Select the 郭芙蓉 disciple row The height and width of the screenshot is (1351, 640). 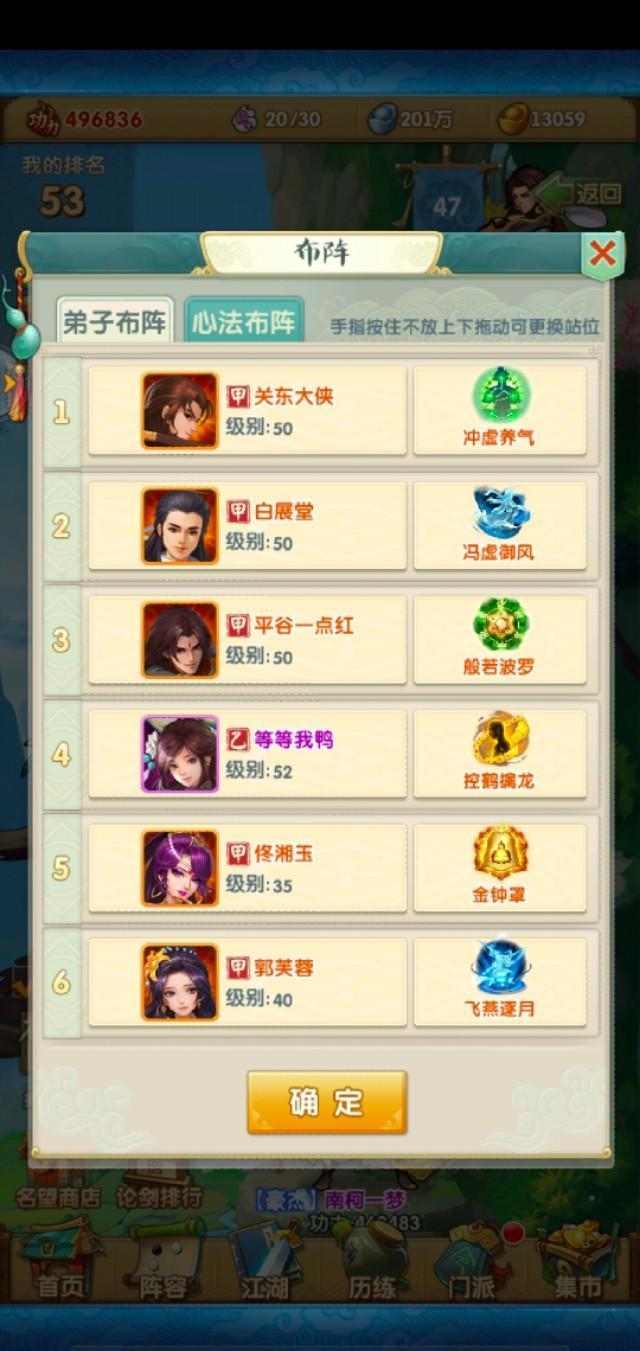tap(247, 982)
